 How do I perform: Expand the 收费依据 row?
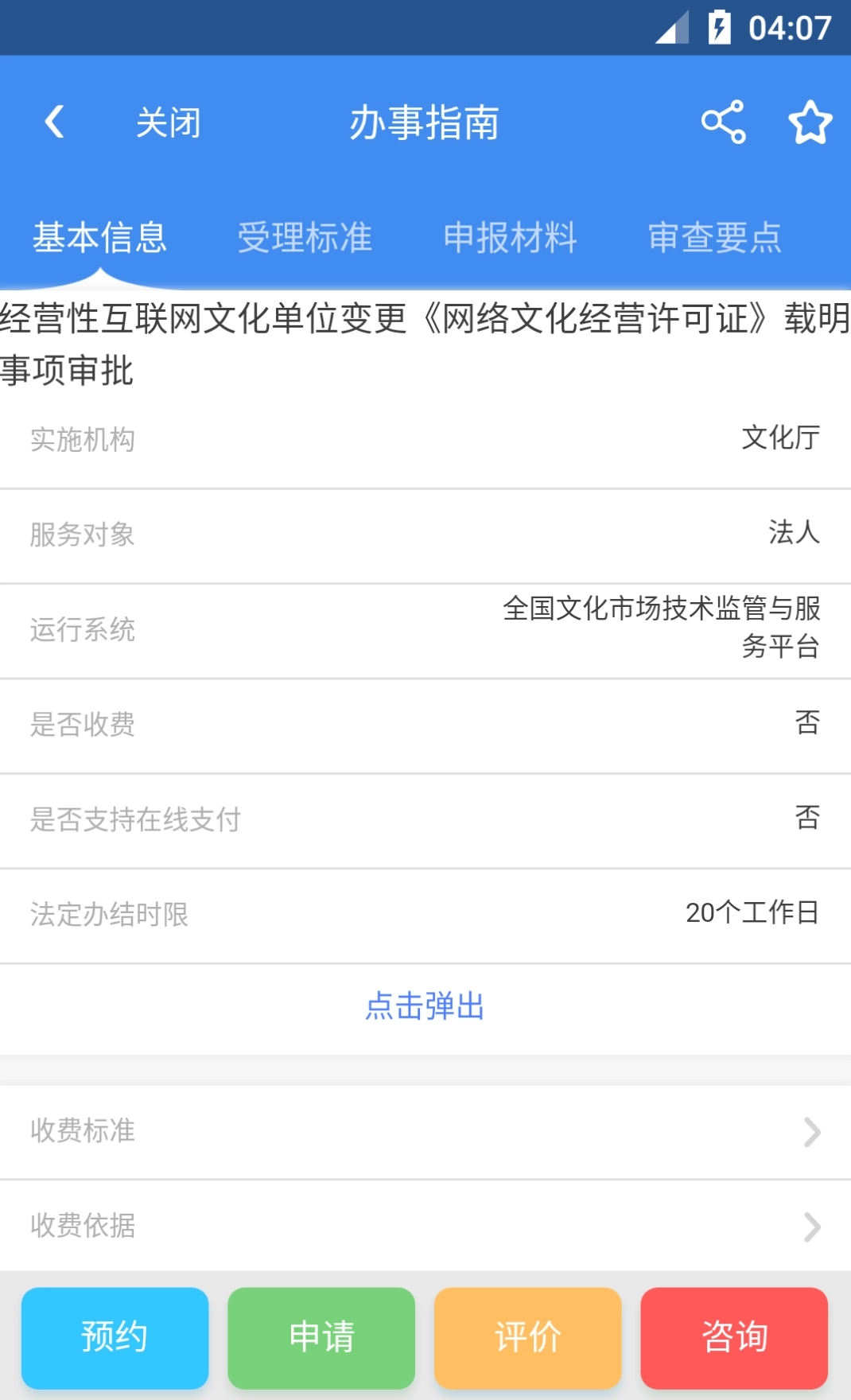click(x=811, y=1226)
